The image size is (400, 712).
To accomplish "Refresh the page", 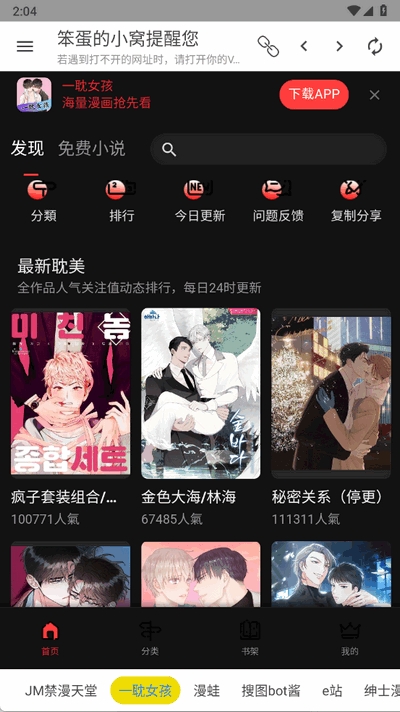I will click(375, 46).
